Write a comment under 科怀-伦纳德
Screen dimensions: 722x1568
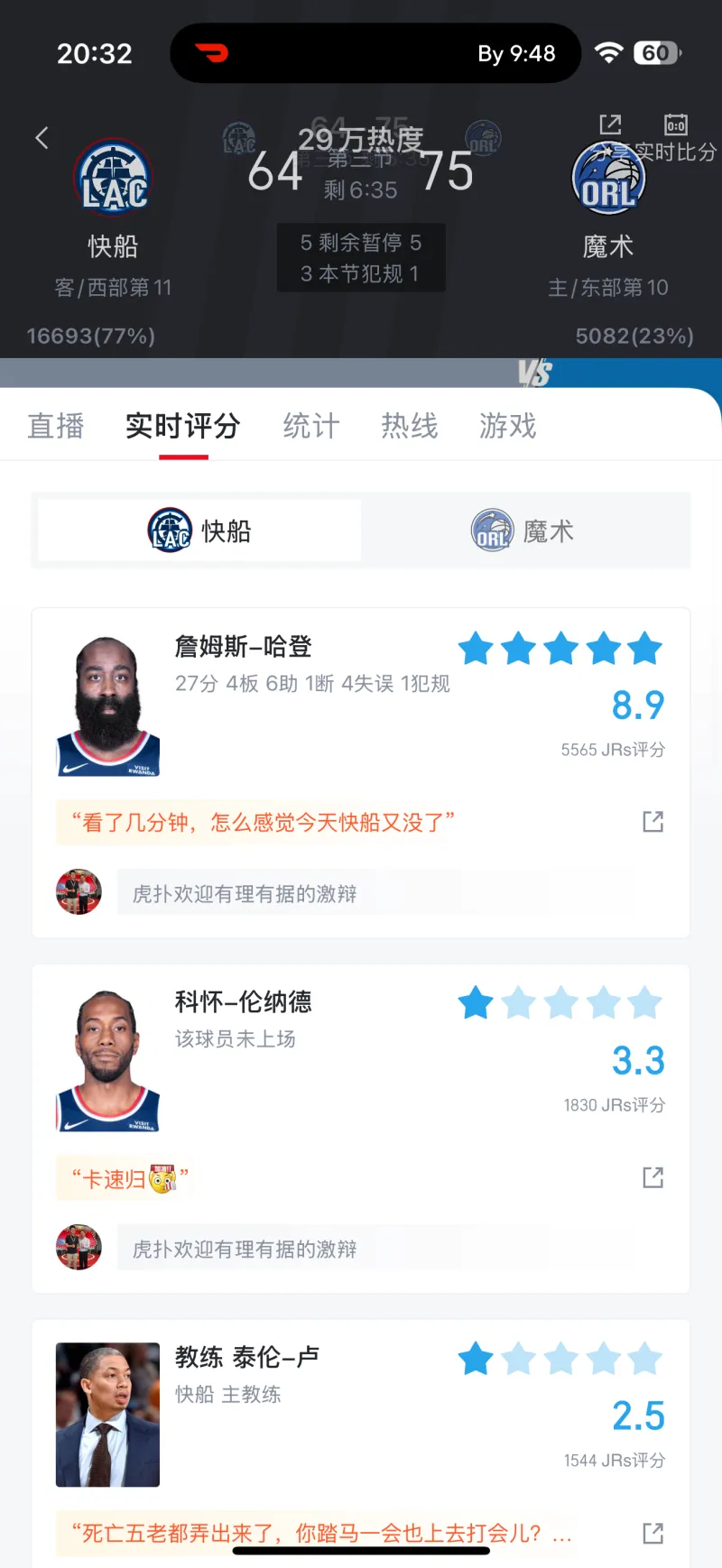(244, 1249)
